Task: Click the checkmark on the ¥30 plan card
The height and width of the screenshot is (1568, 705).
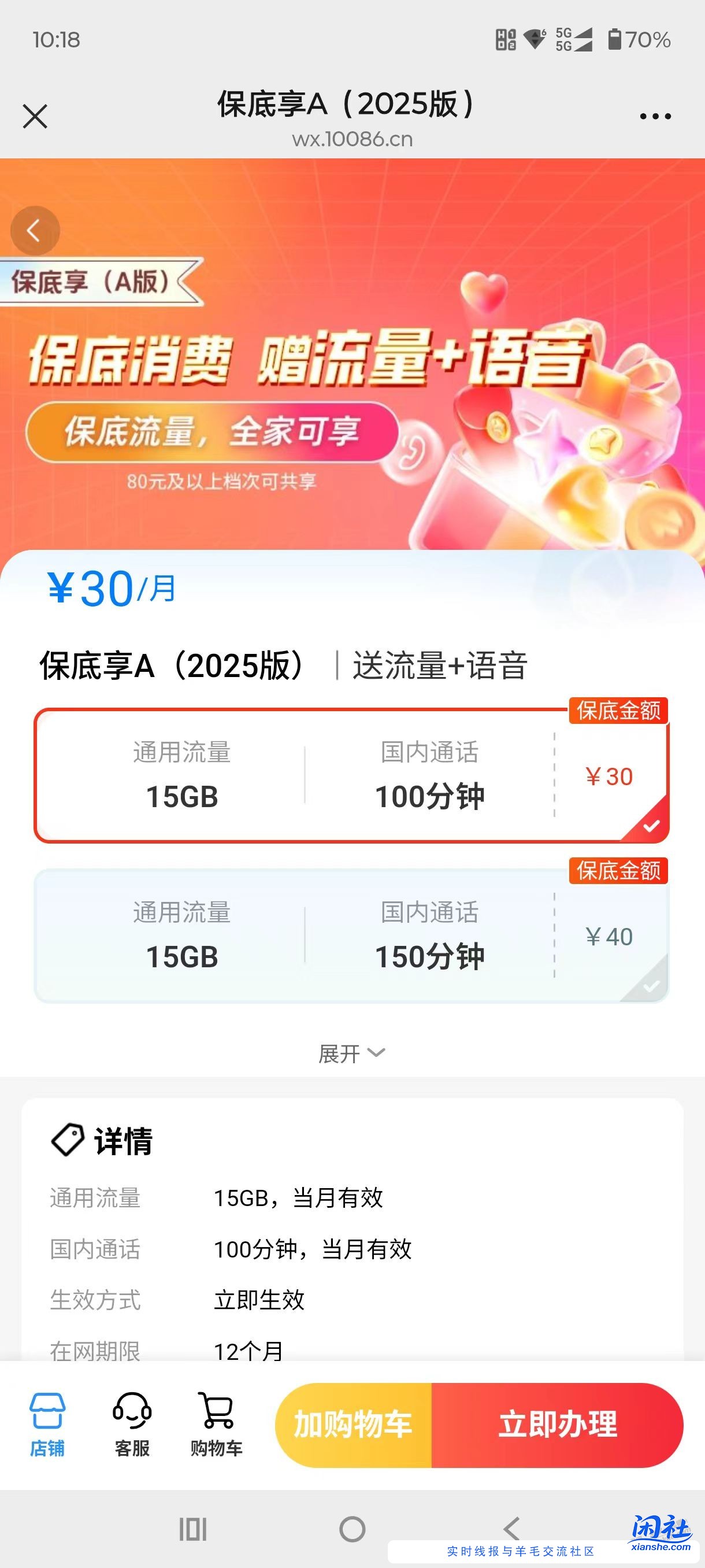Action: [x=651, y=826]
